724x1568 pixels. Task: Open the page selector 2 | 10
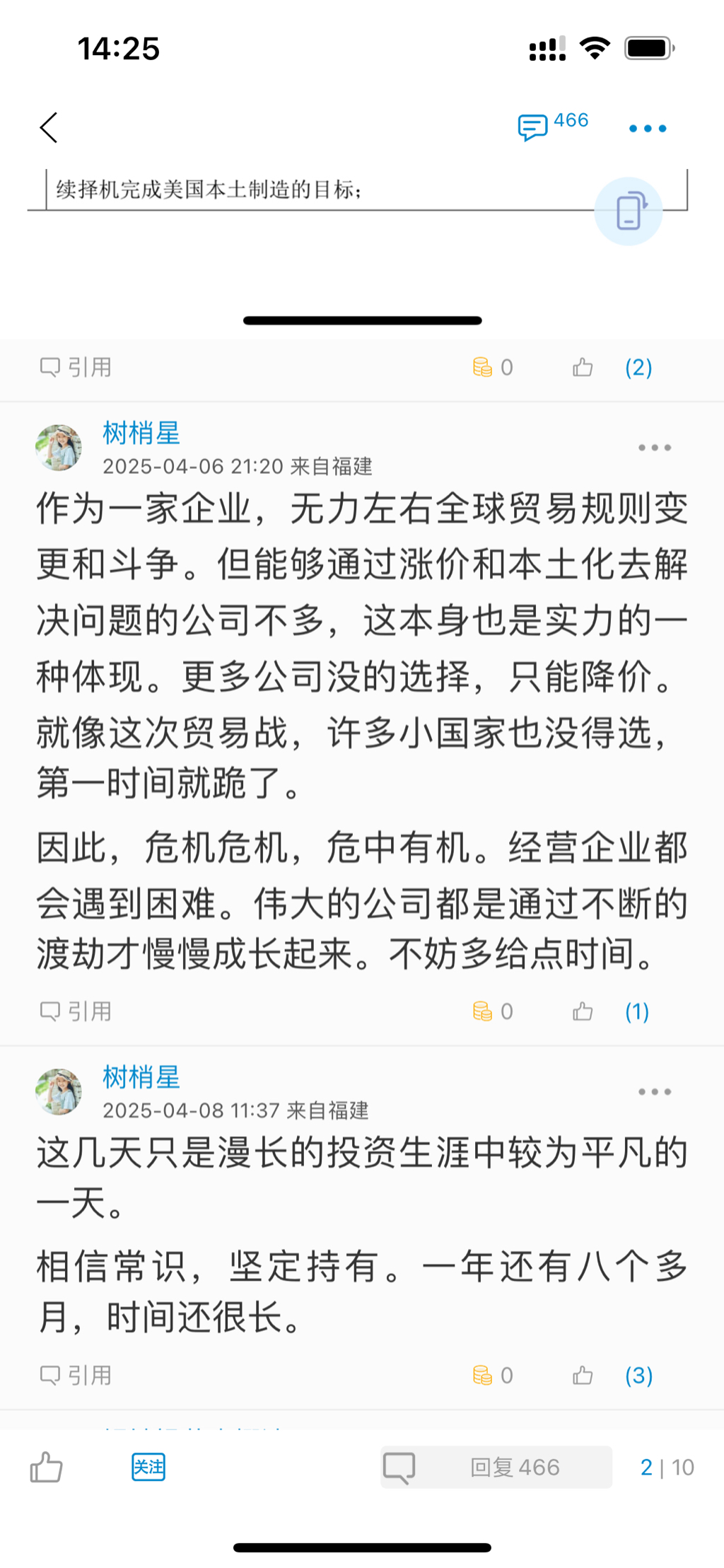pos(667,1467)
